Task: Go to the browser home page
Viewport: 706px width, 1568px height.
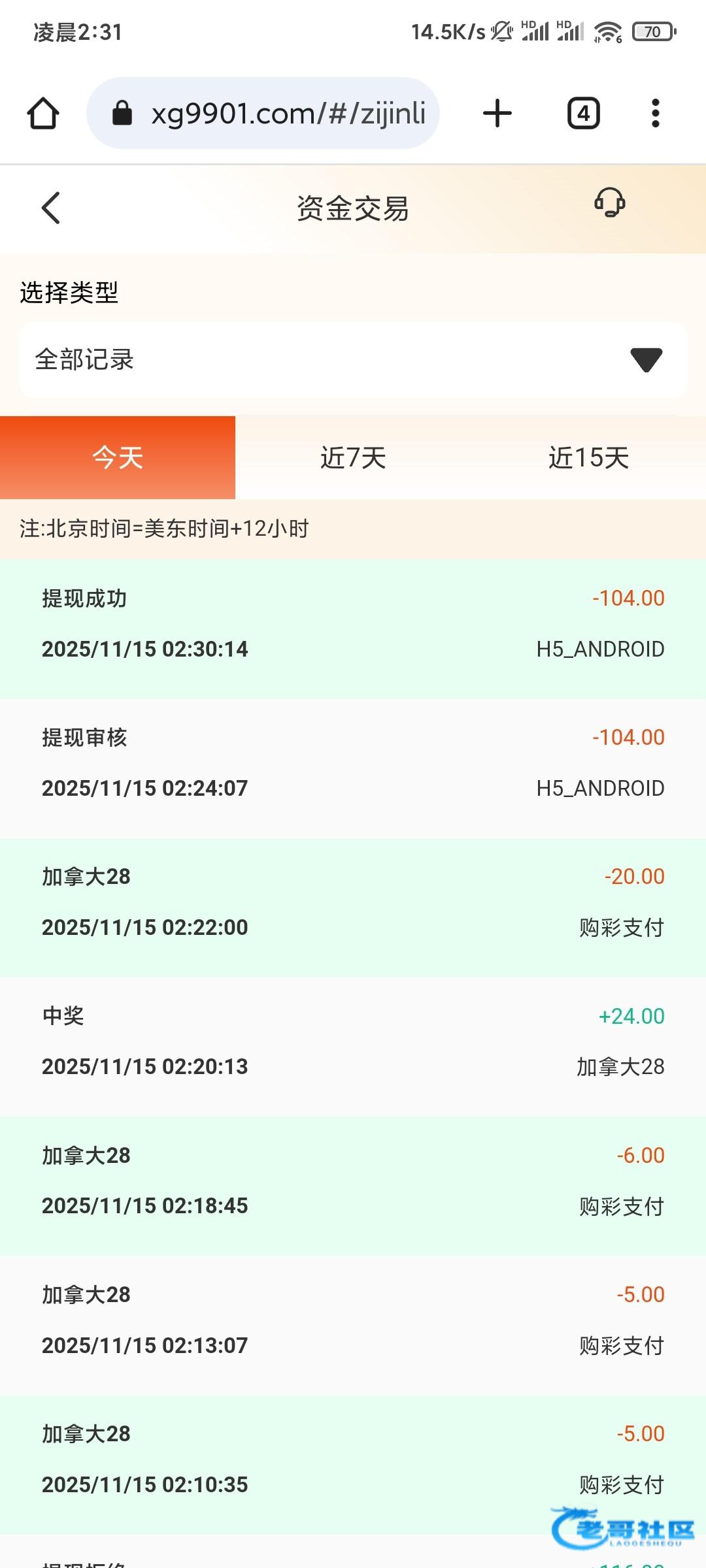Action: pyautogui.click(x=43, y=113)
